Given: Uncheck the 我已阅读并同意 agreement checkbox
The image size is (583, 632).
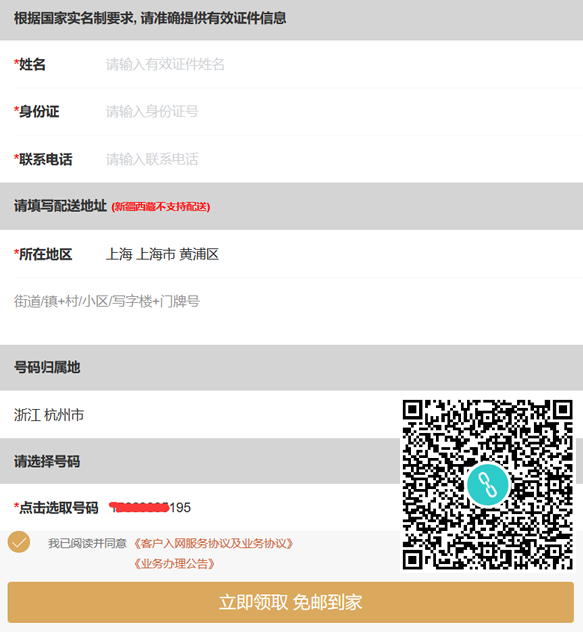Looking at the screenshot, I should [x=19, y=542].
